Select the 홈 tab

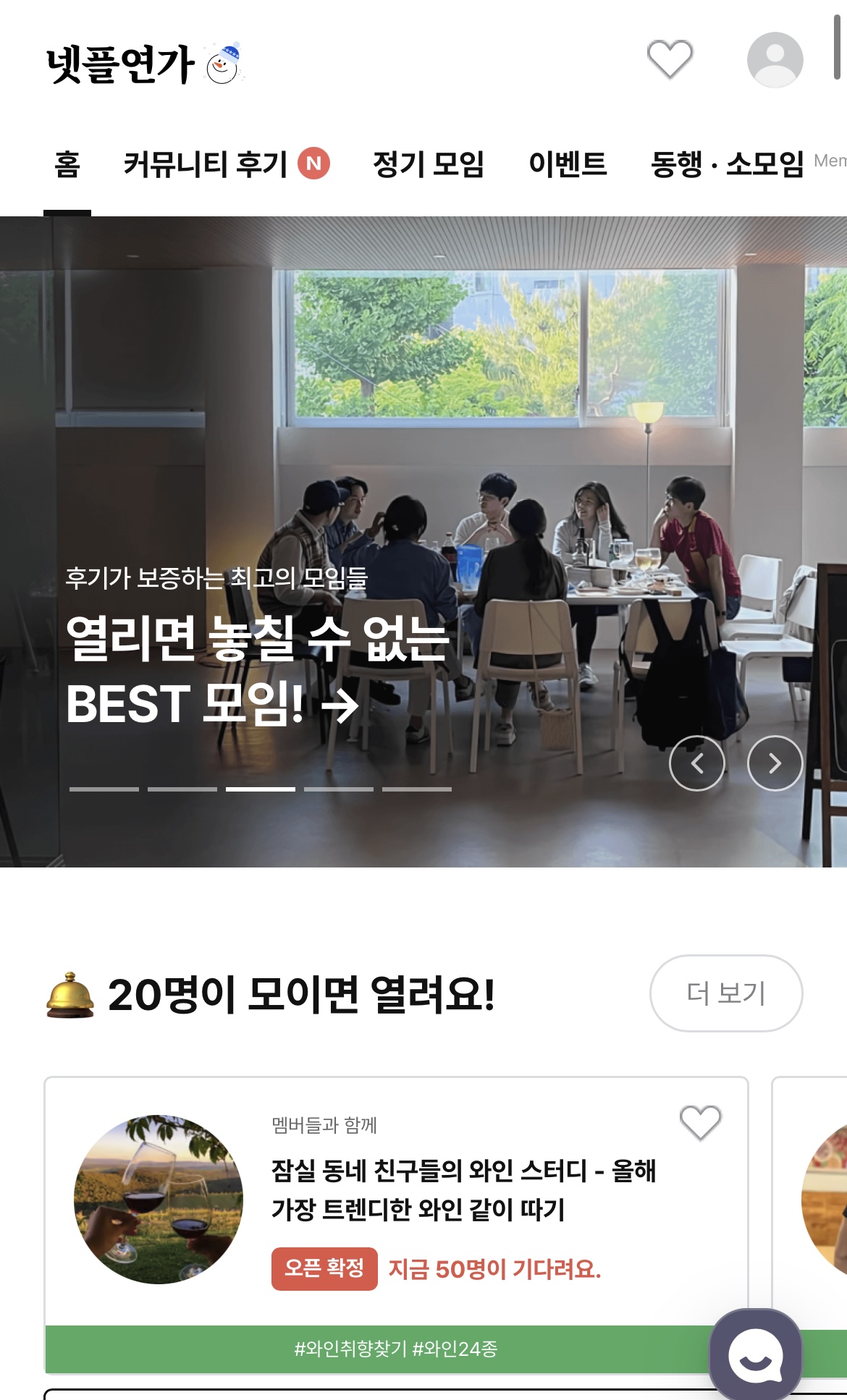pos(67,164)
